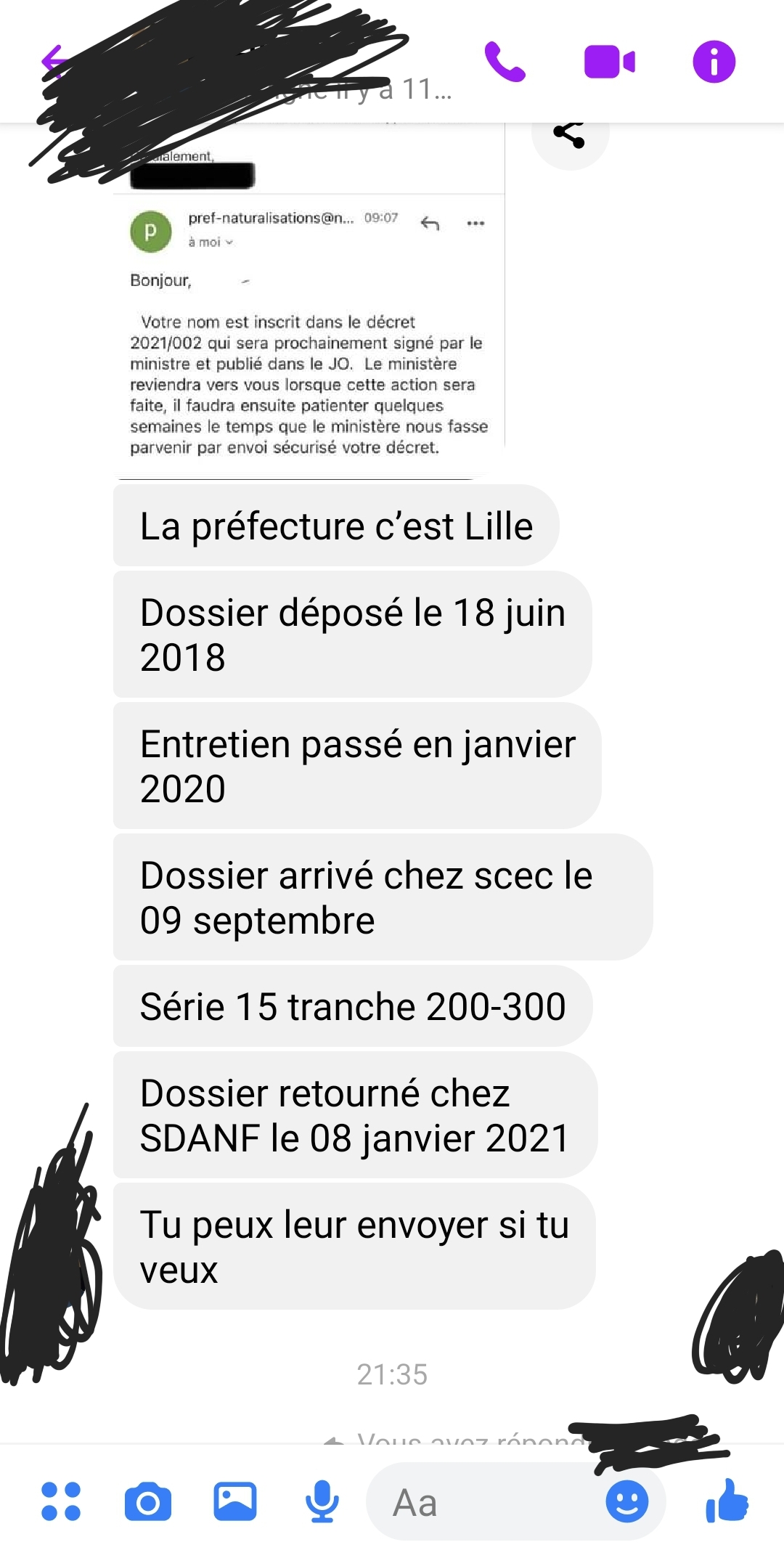784x1558 pixels.
Task: Open the photo gallery picker
Action: tap(234, 1501)
